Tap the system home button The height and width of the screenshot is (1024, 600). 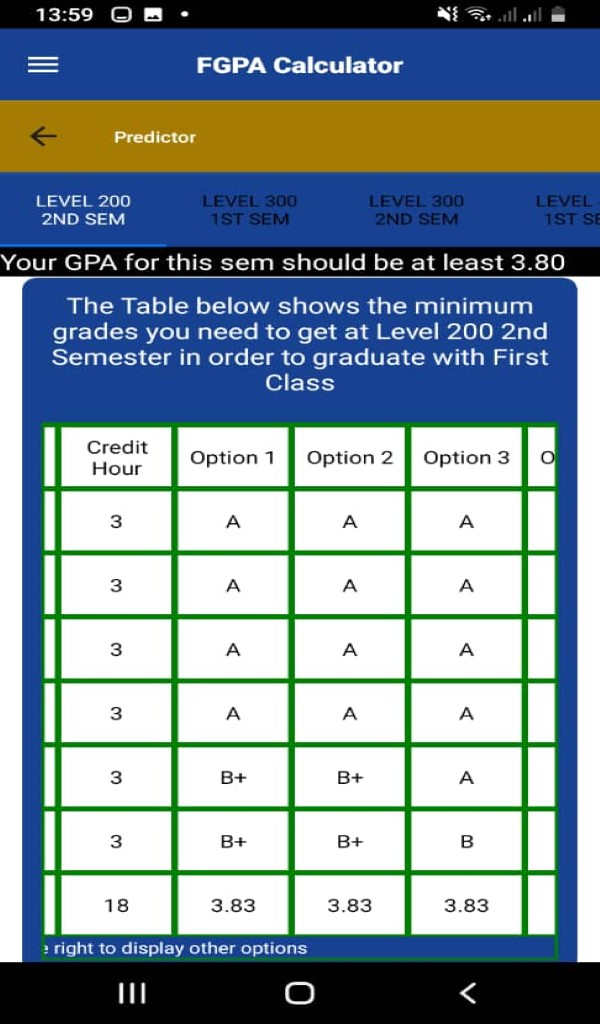pos(299,992)
